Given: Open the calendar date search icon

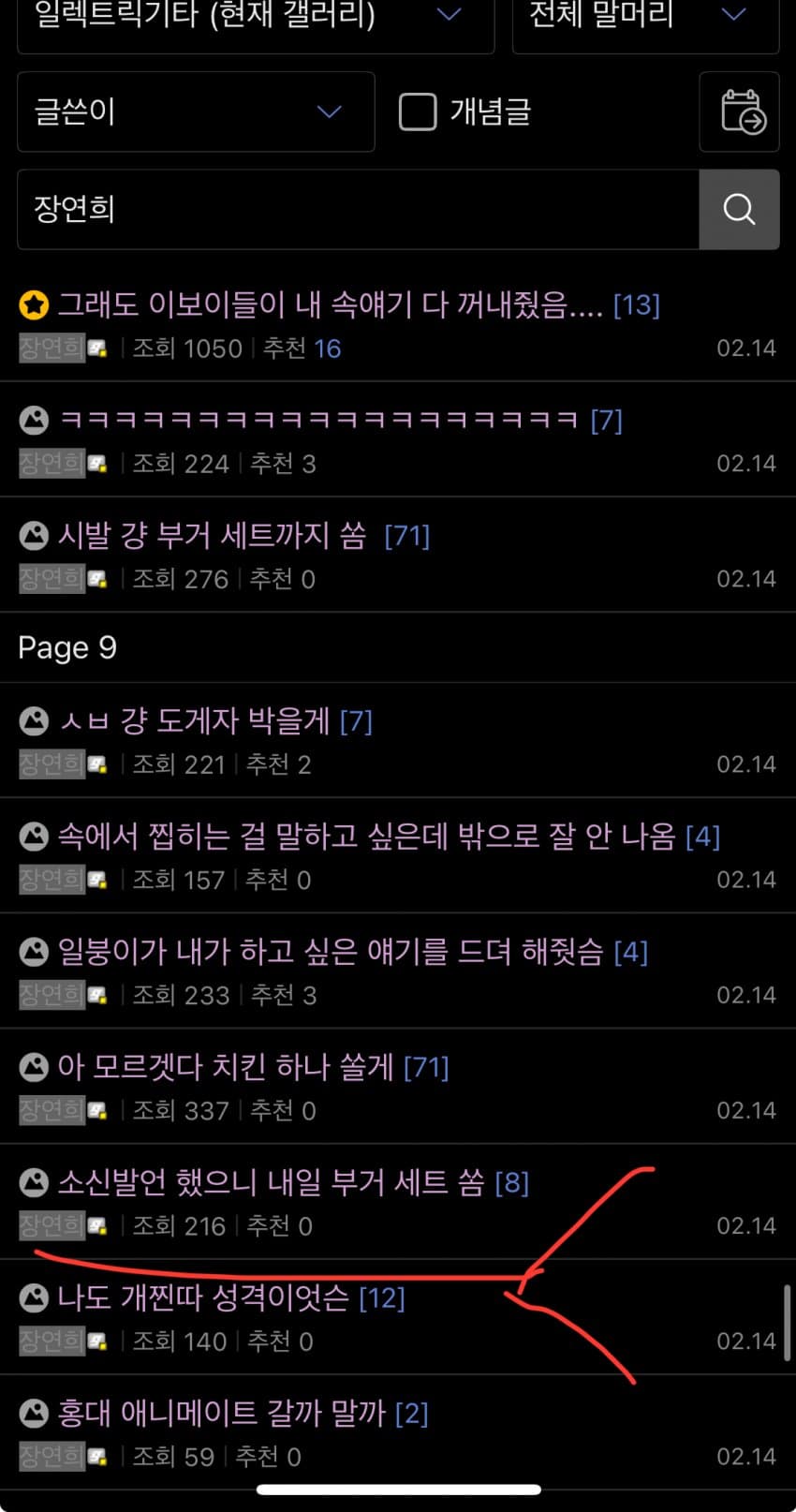Looking at the screenshot, I should point(740,112).
